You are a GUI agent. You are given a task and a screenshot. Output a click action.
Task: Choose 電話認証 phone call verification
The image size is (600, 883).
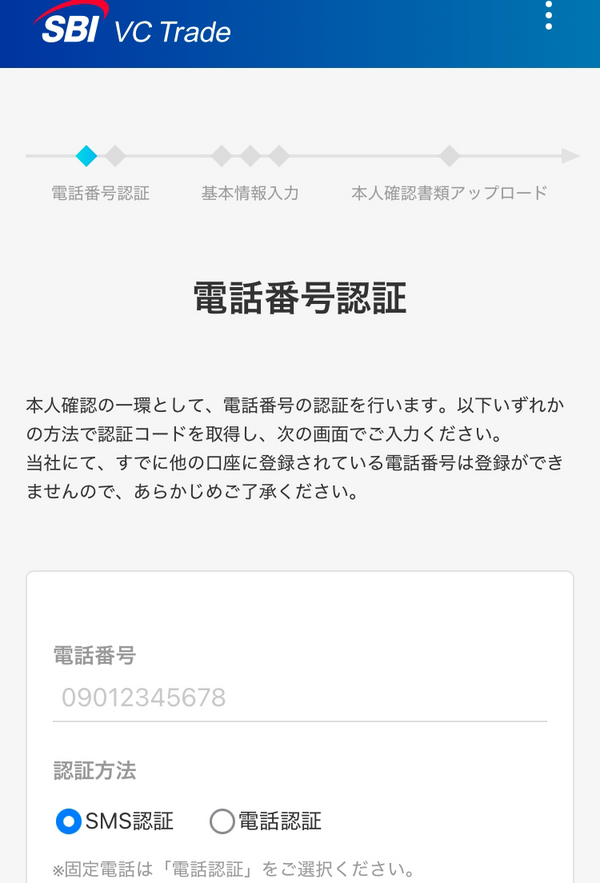[x=222, y=822]
